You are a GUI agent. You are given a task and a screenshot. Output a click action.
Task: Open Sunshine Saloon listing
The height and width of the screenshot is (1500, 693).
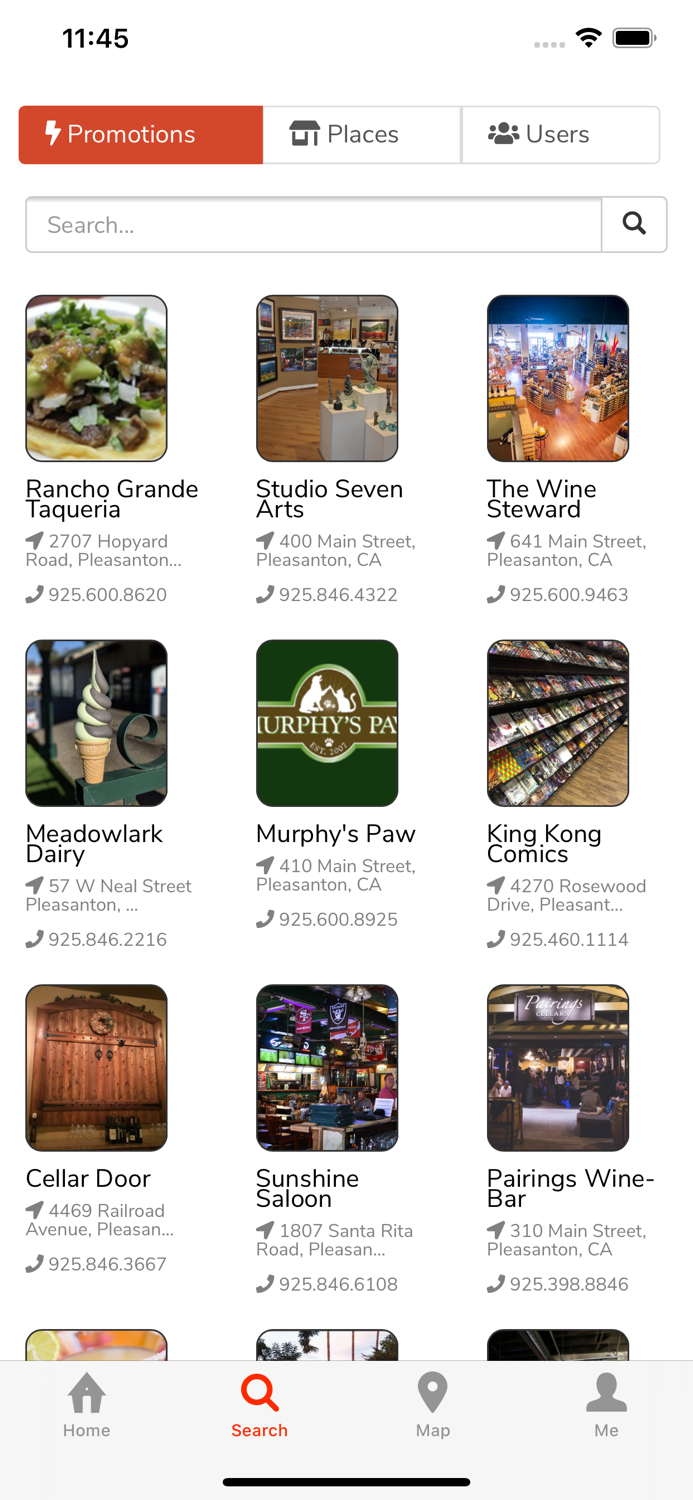tap(327, 1068)
